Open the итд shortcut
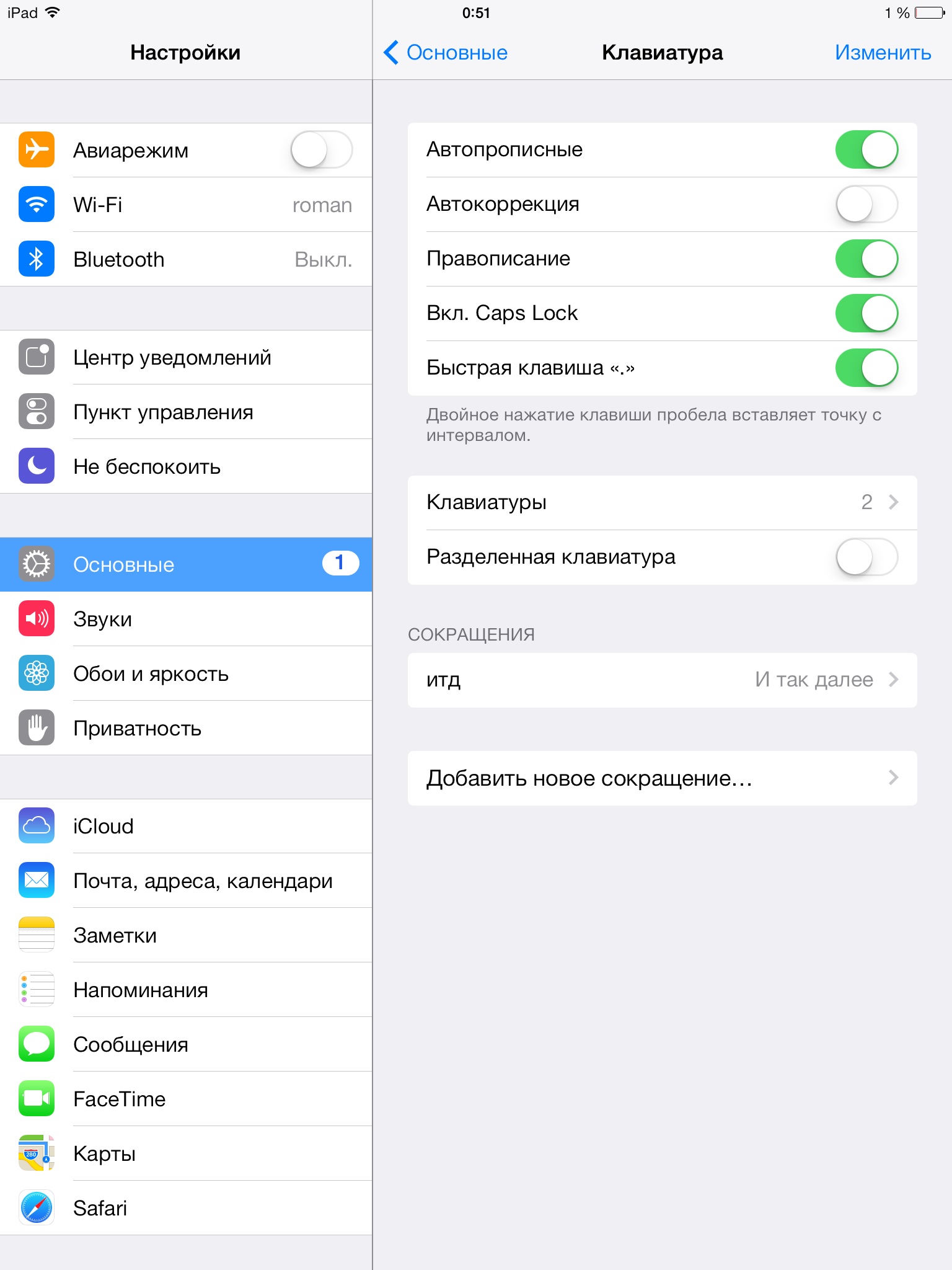952x1270 pixels. 662,680
